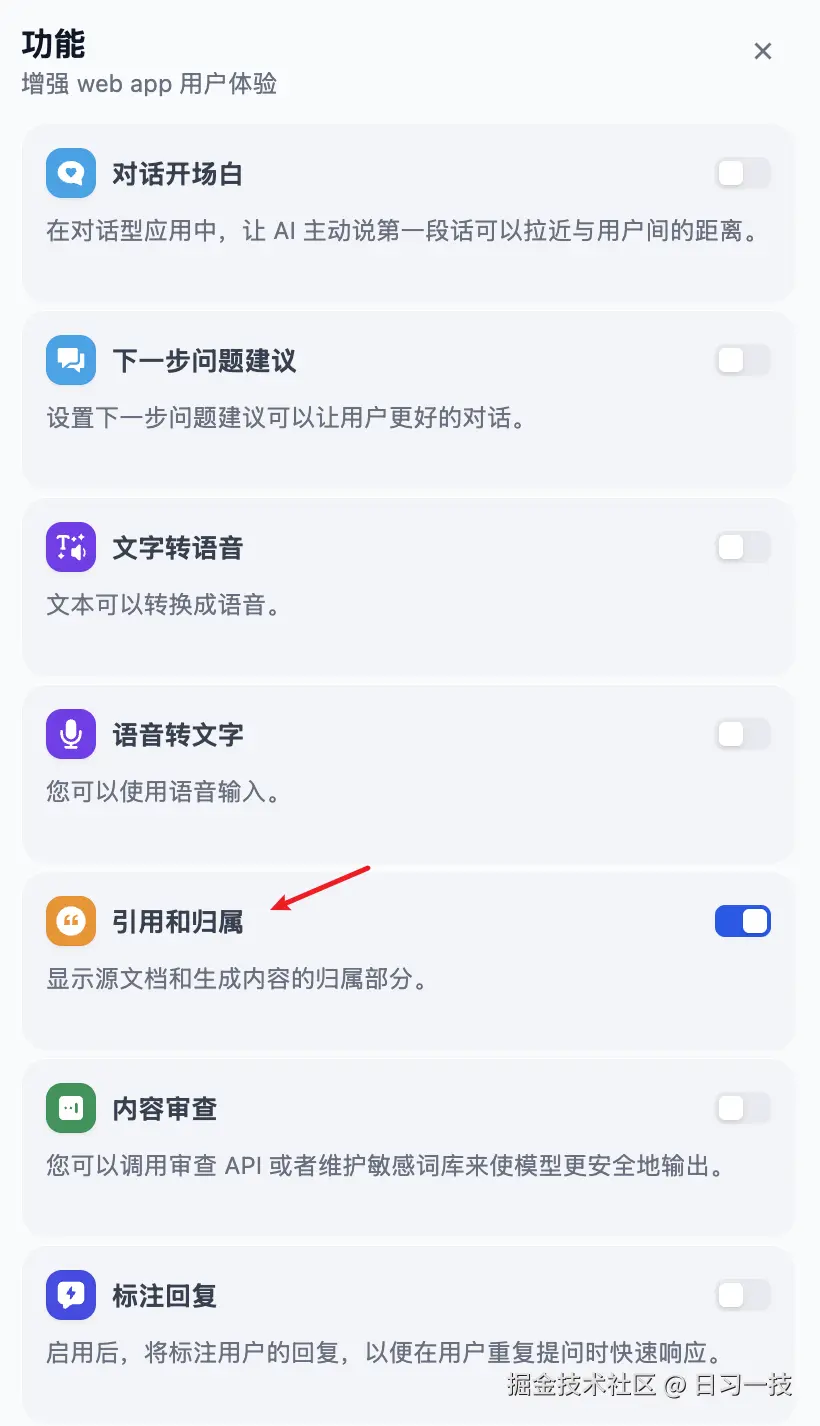Close the 功能 panel

[763, 51]
